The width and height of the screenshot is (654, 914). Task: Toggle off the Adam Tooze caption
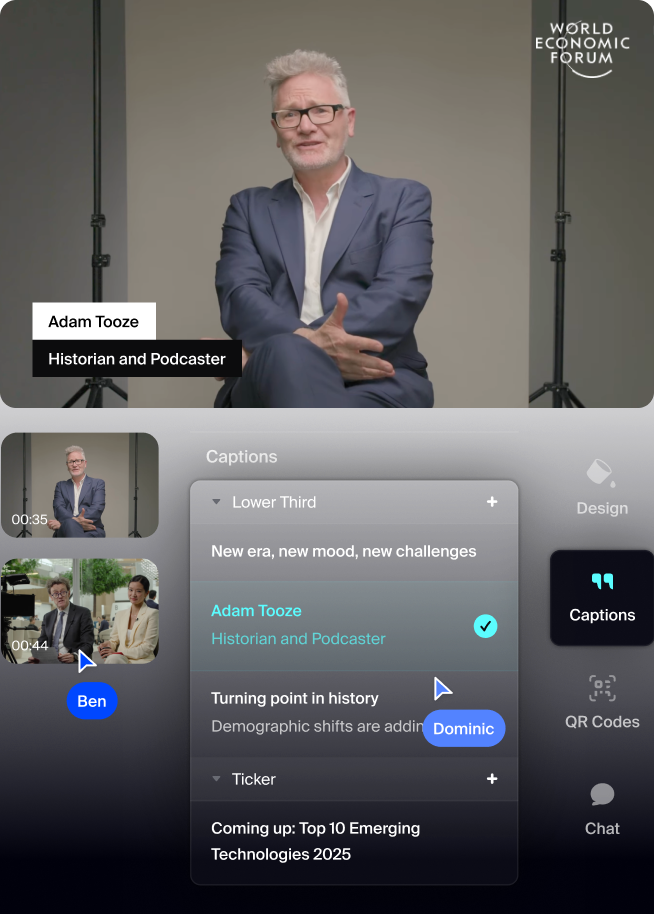pos(485,626)
